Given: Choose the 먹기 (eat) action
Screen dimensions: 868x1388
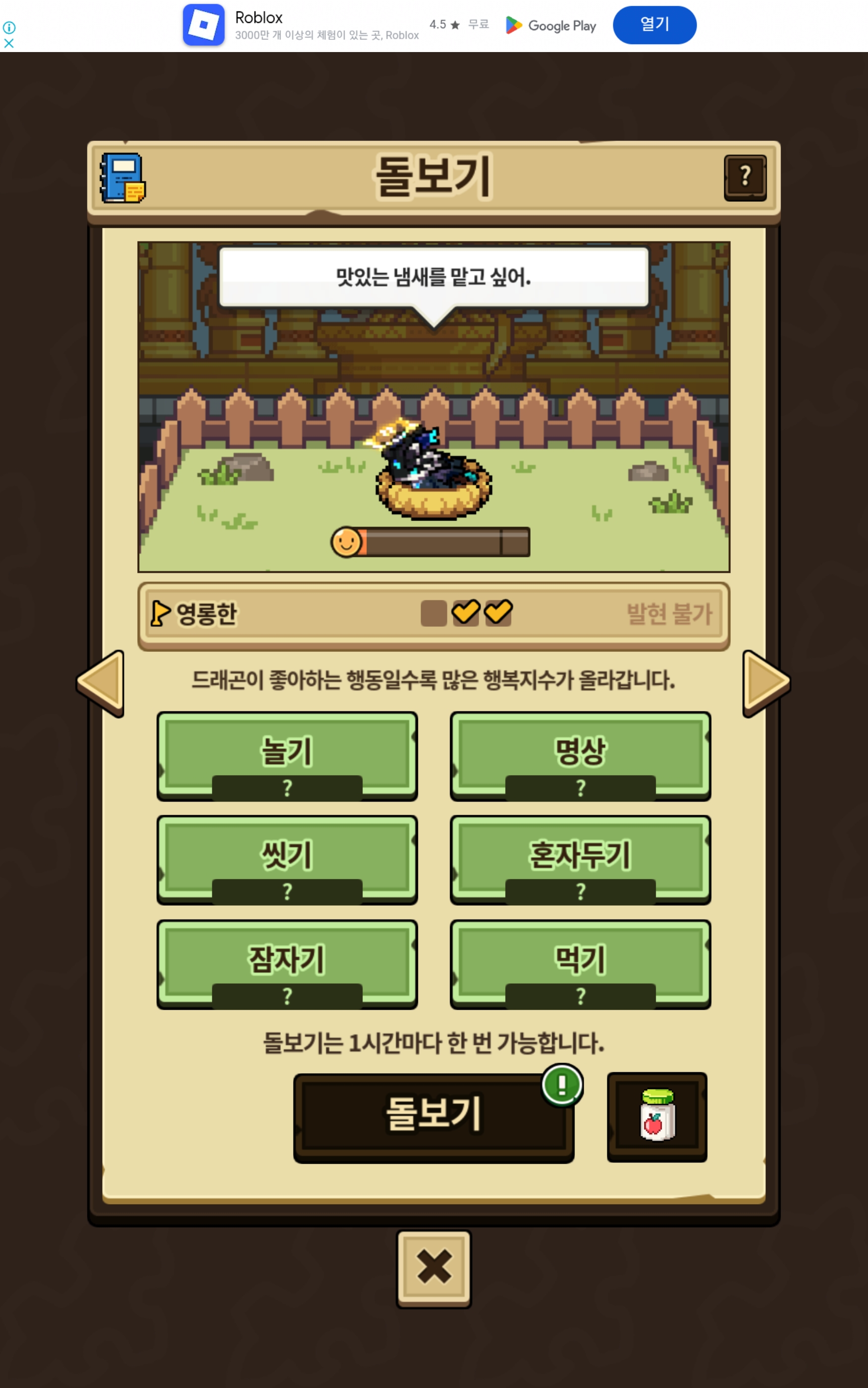Looking at the screenshot, I should (580, 963).
